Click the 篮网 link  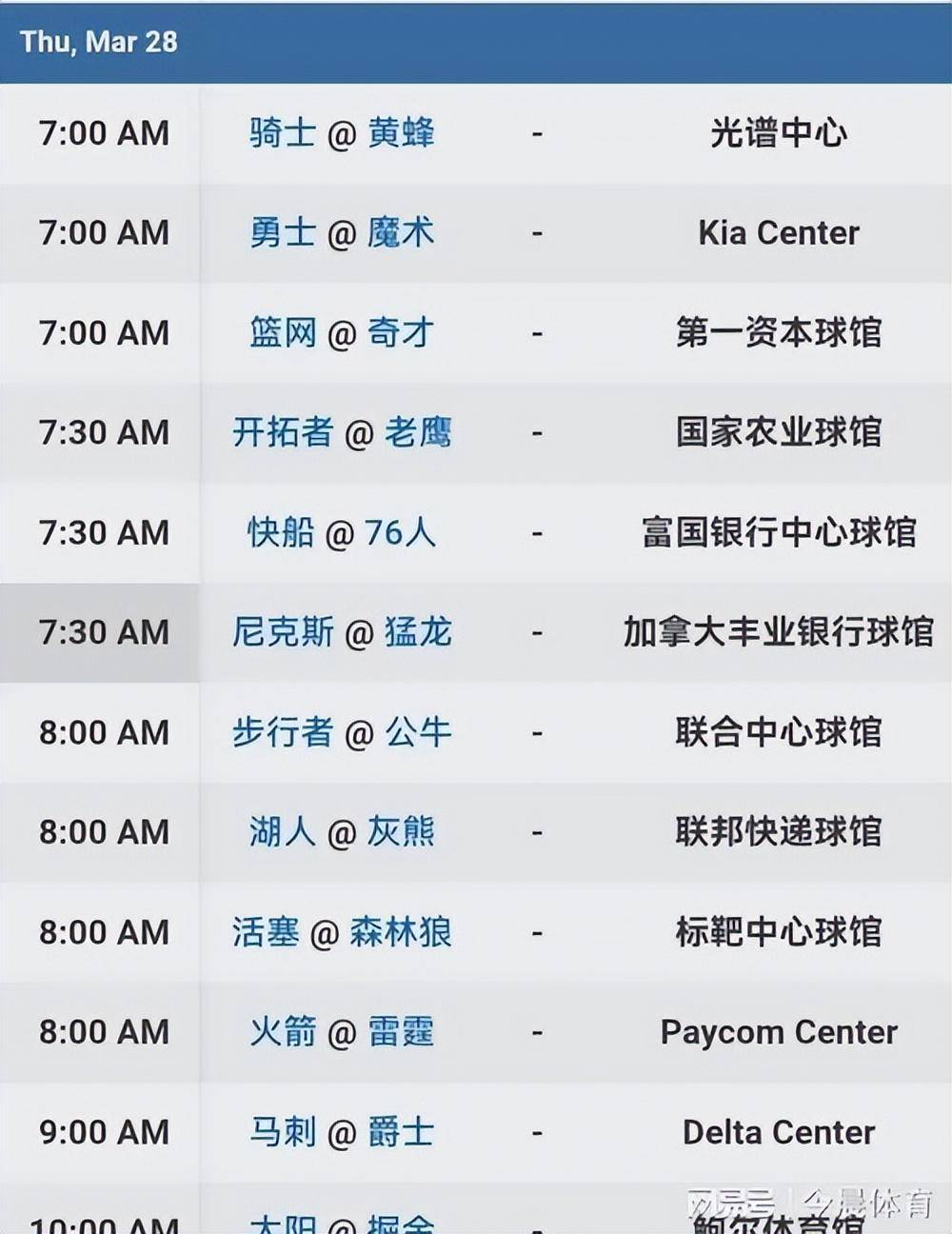(x=281, y=333)
